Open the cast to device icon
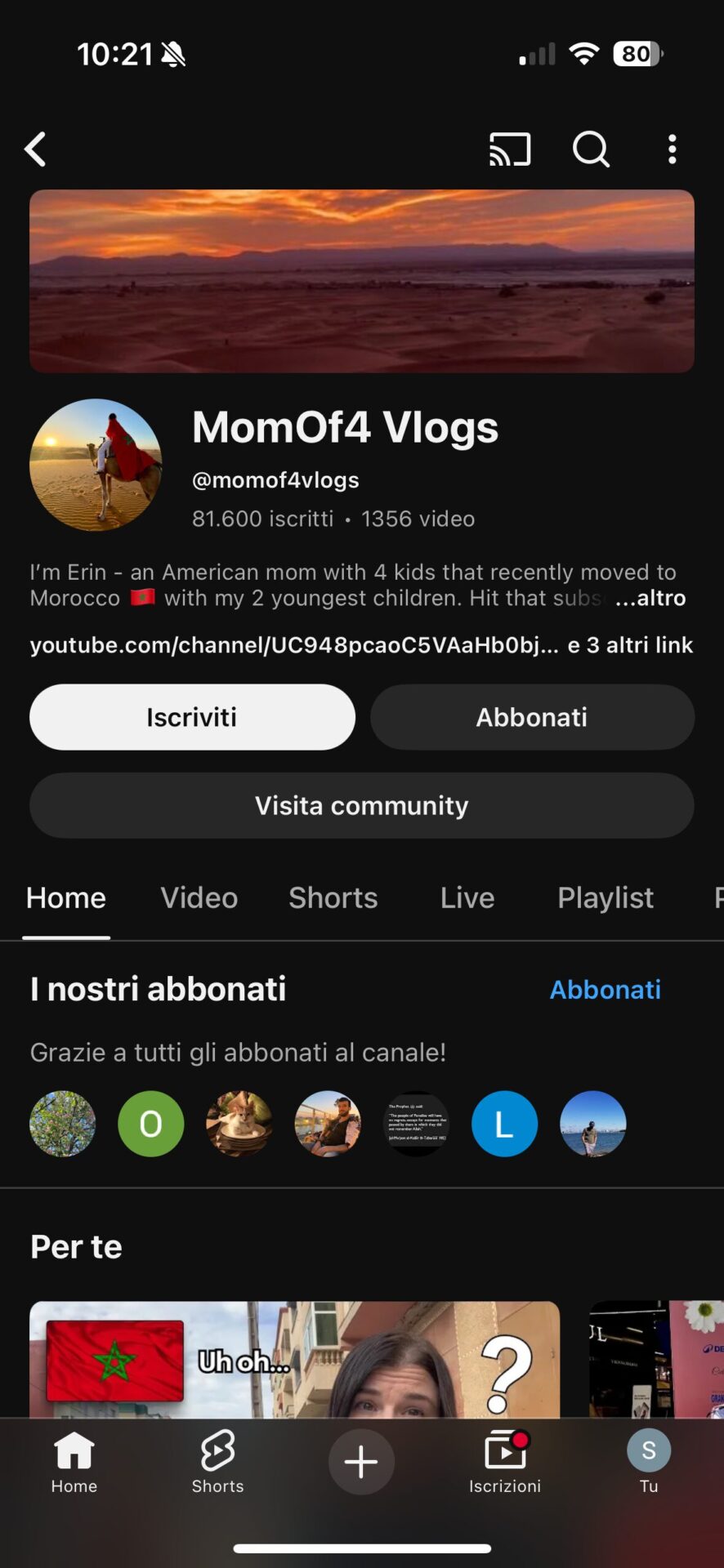 click(510, 149)
